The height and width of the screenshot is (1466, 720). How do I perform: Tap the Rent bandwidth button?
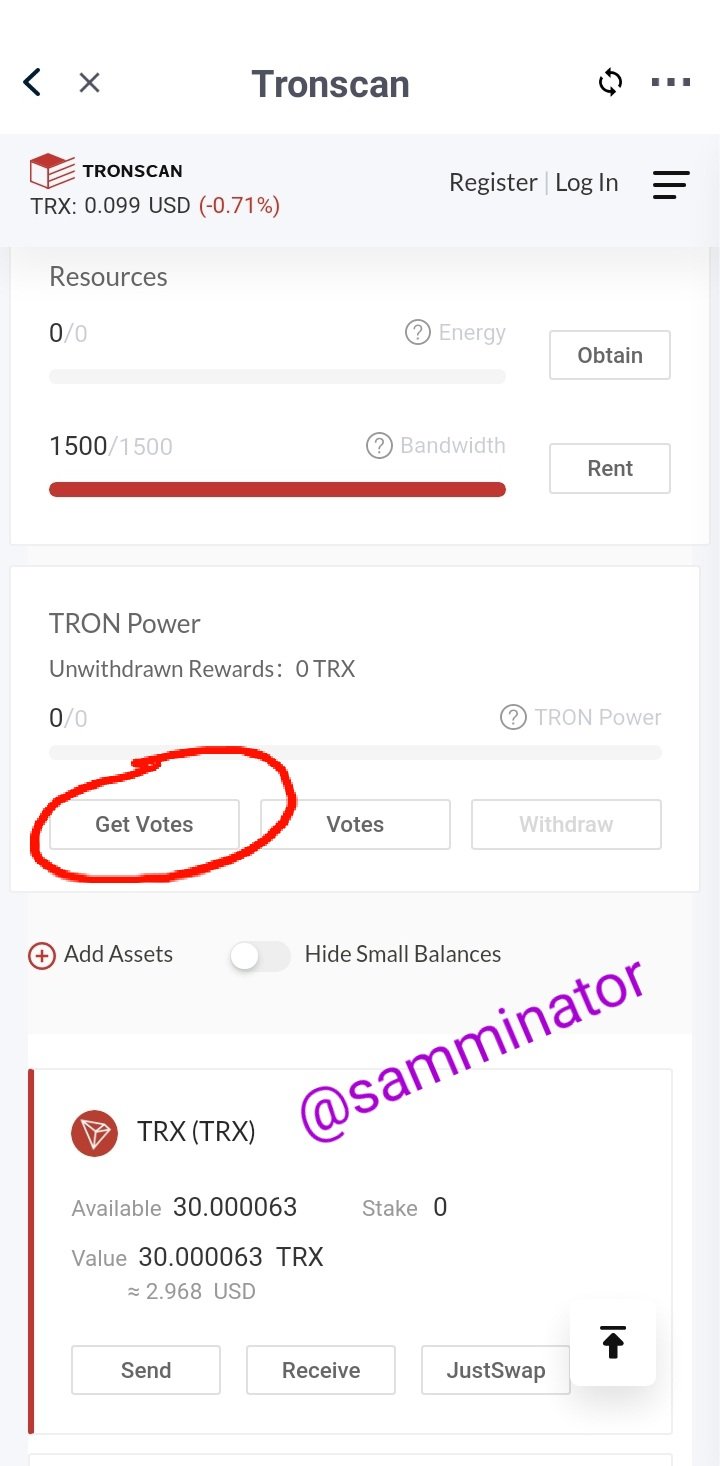point(610,468)
